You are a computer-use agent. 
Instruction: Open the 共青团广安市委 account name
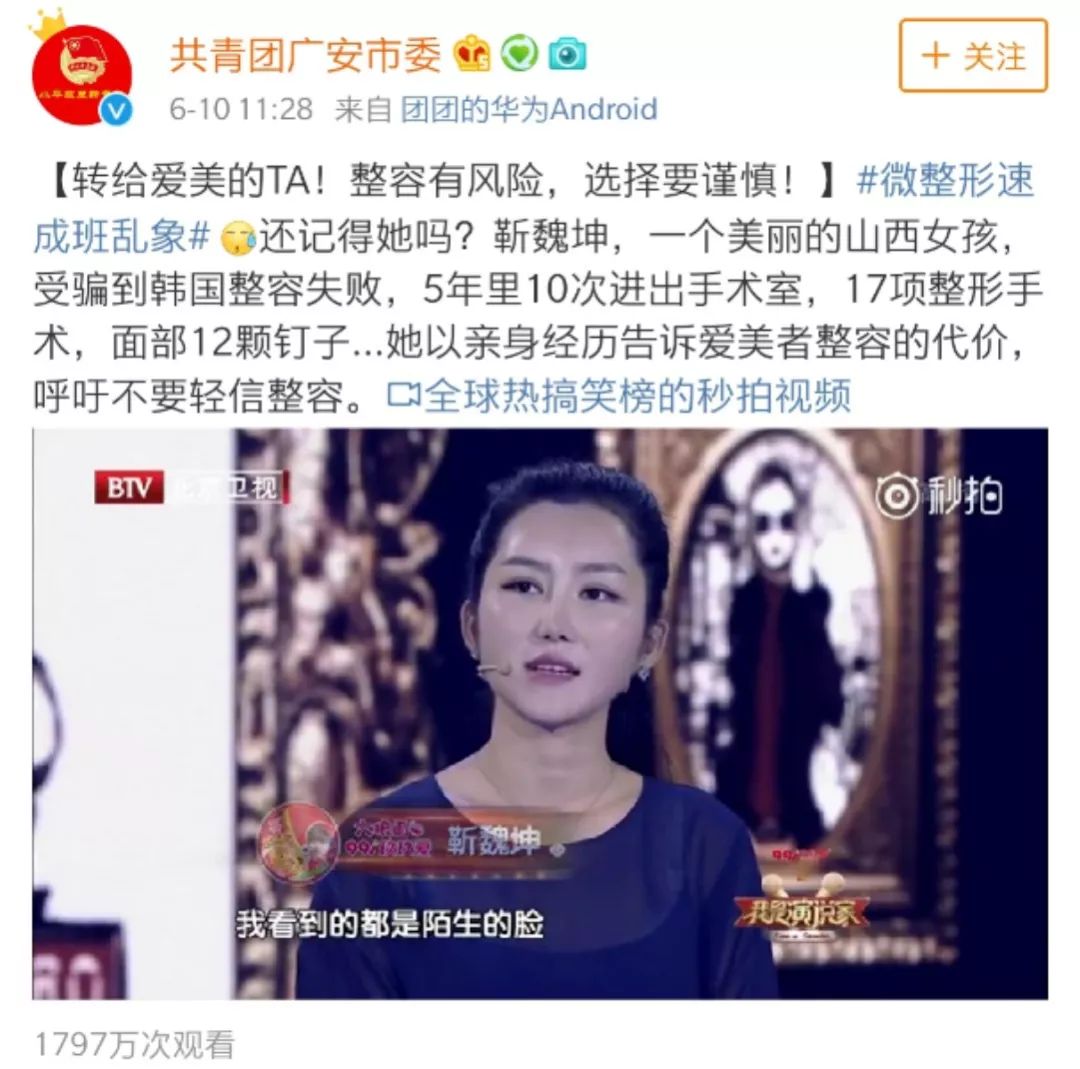click(305, 54)
